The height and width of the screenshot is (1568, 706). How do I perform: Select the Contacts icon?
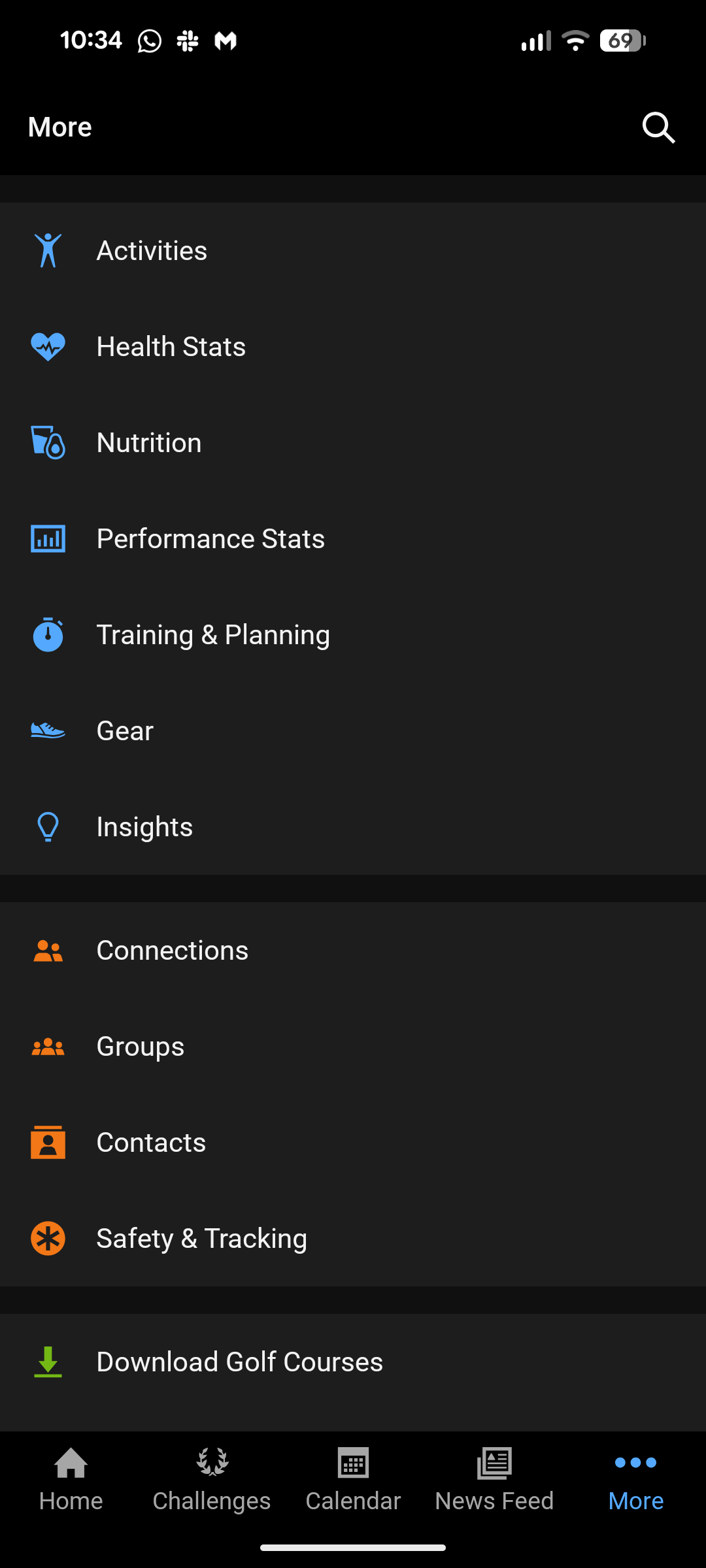[48, 1142]
